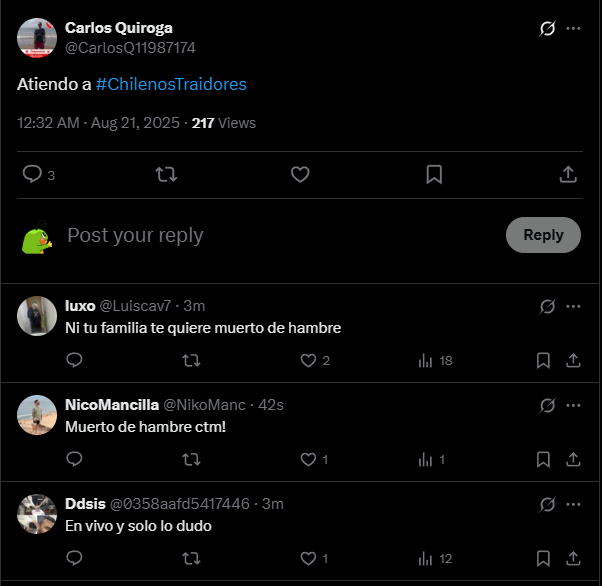The image size is (602, 586).
Task: Repost NicoMancilla's reply
Action: pos(192,459)
